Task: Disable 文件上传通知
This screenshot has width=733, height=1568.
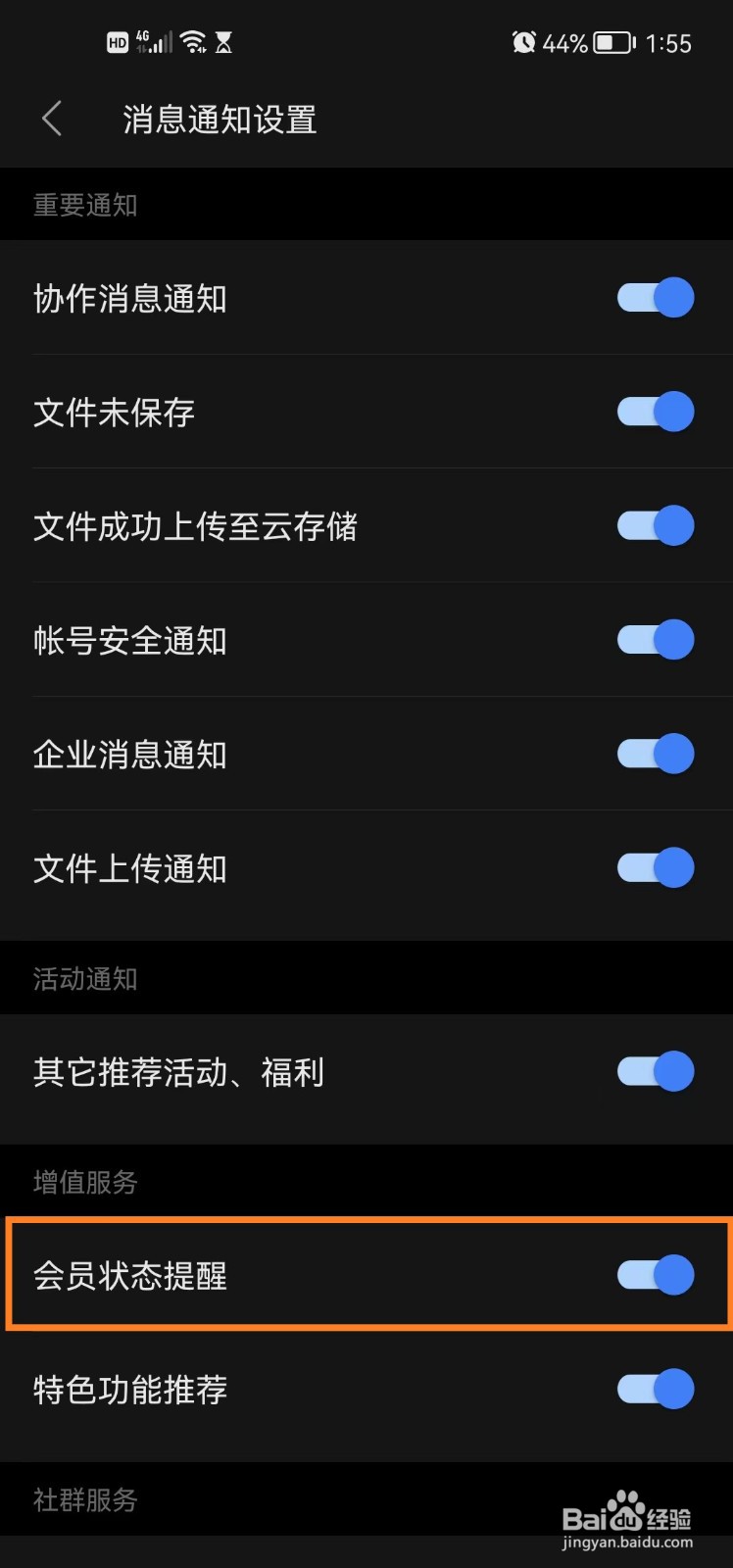Action: pyautogui.click(x=656, y=867)
